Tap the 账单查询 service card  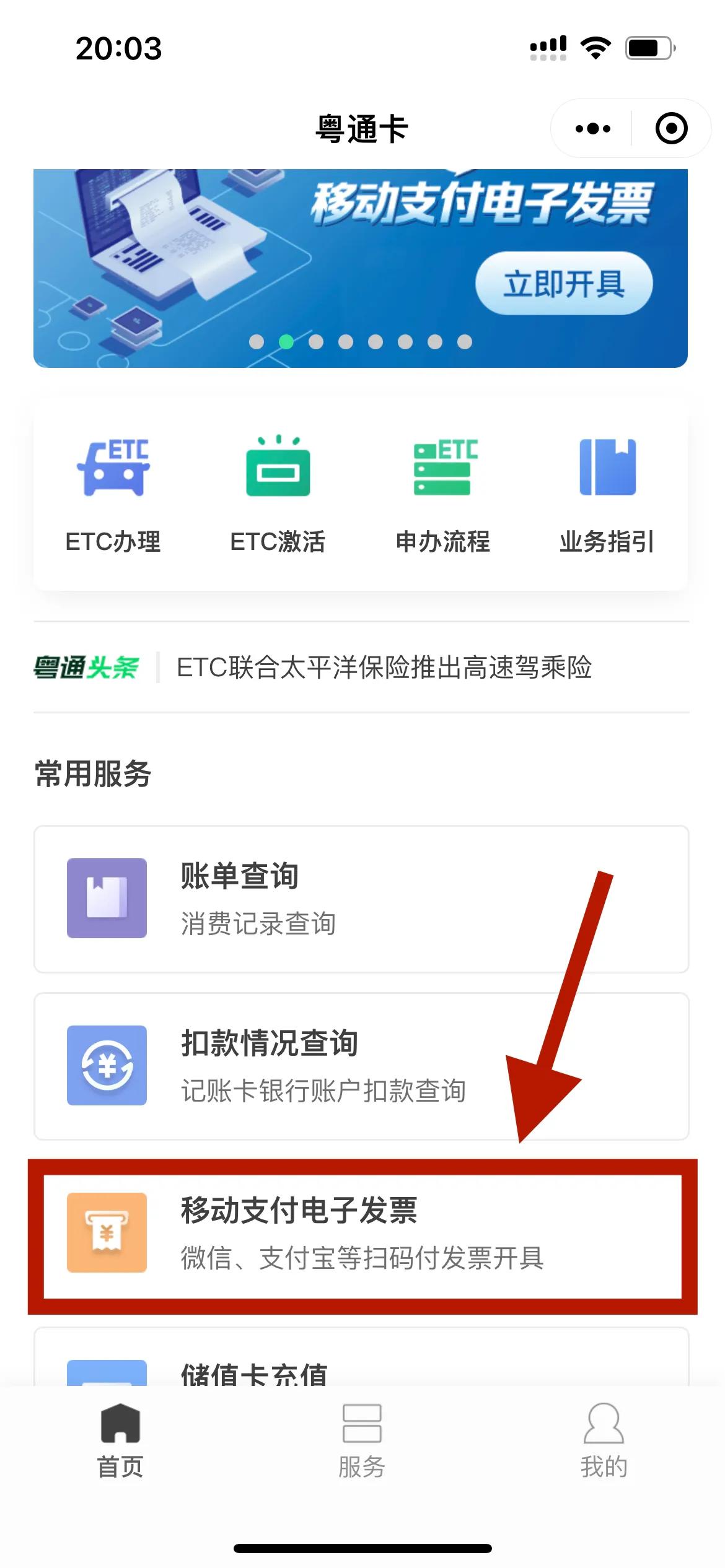[x=362, y=902]
